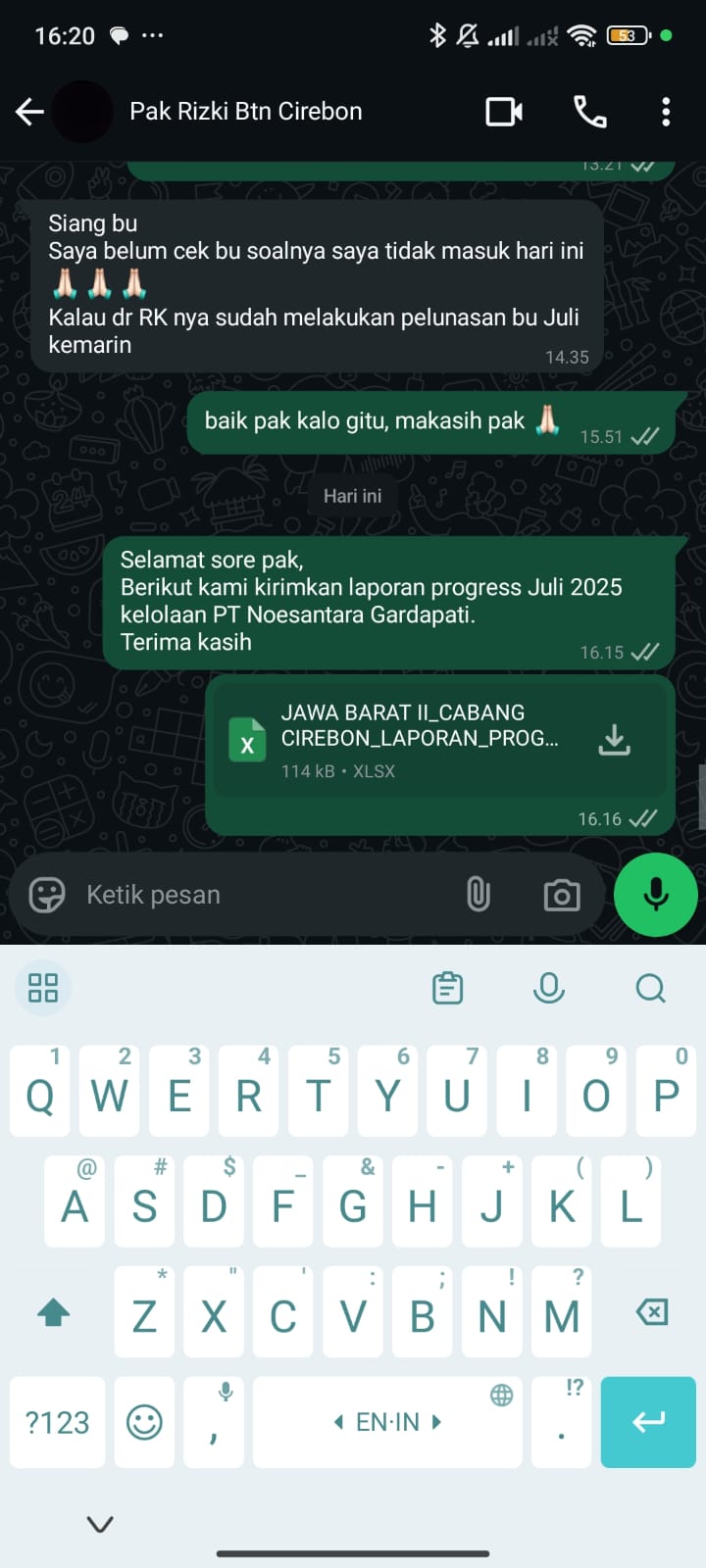Focus the Ketik pesan message field

[x=265, y=895]
